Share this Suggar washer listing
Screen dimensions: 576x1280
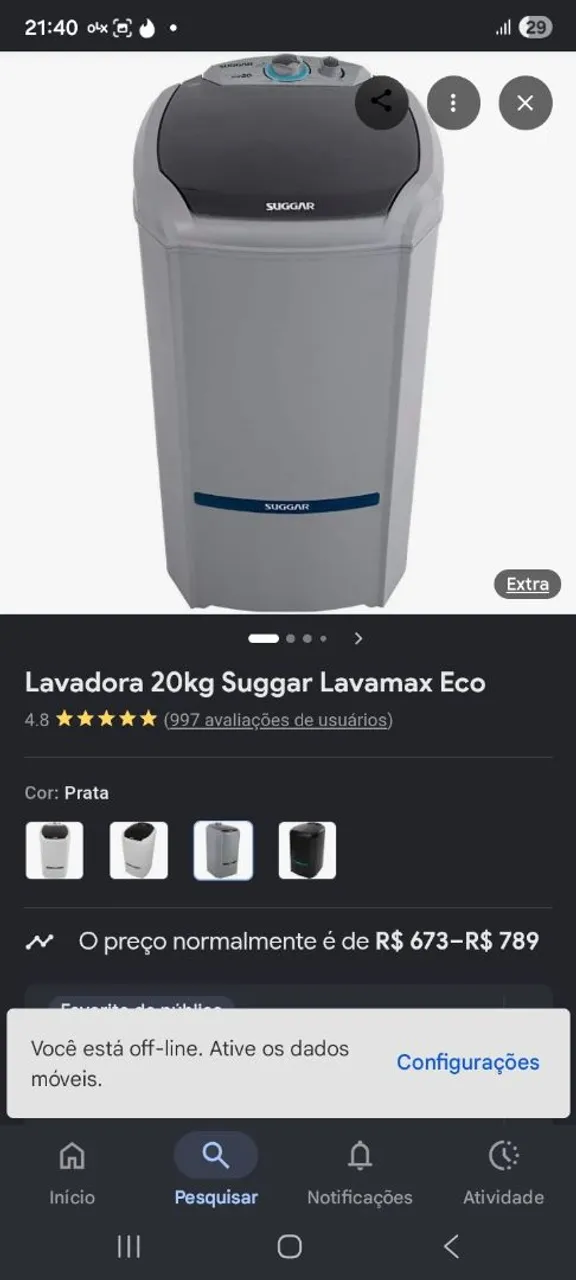point(381,102)
